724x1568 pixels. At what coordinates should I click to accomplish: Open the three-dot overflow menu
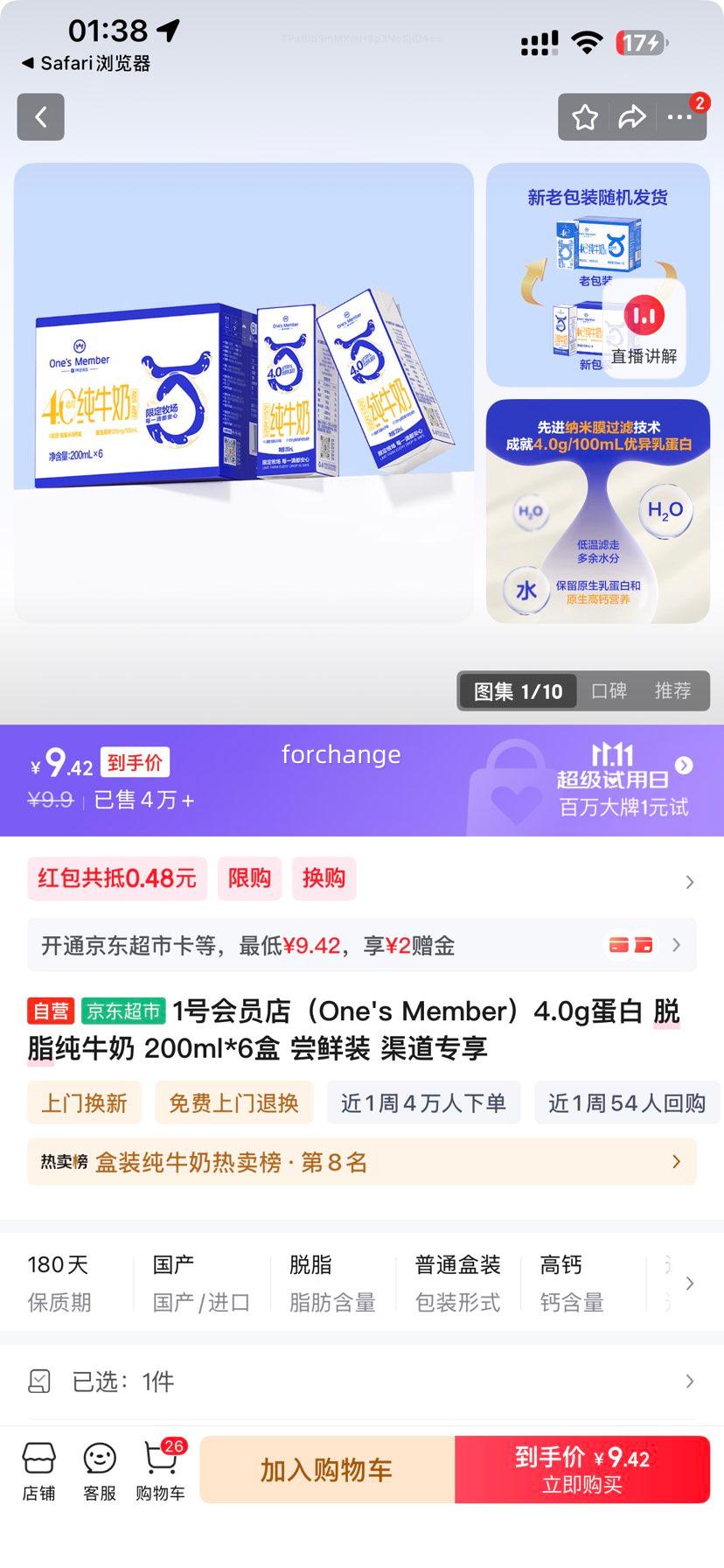pos(679,117)
